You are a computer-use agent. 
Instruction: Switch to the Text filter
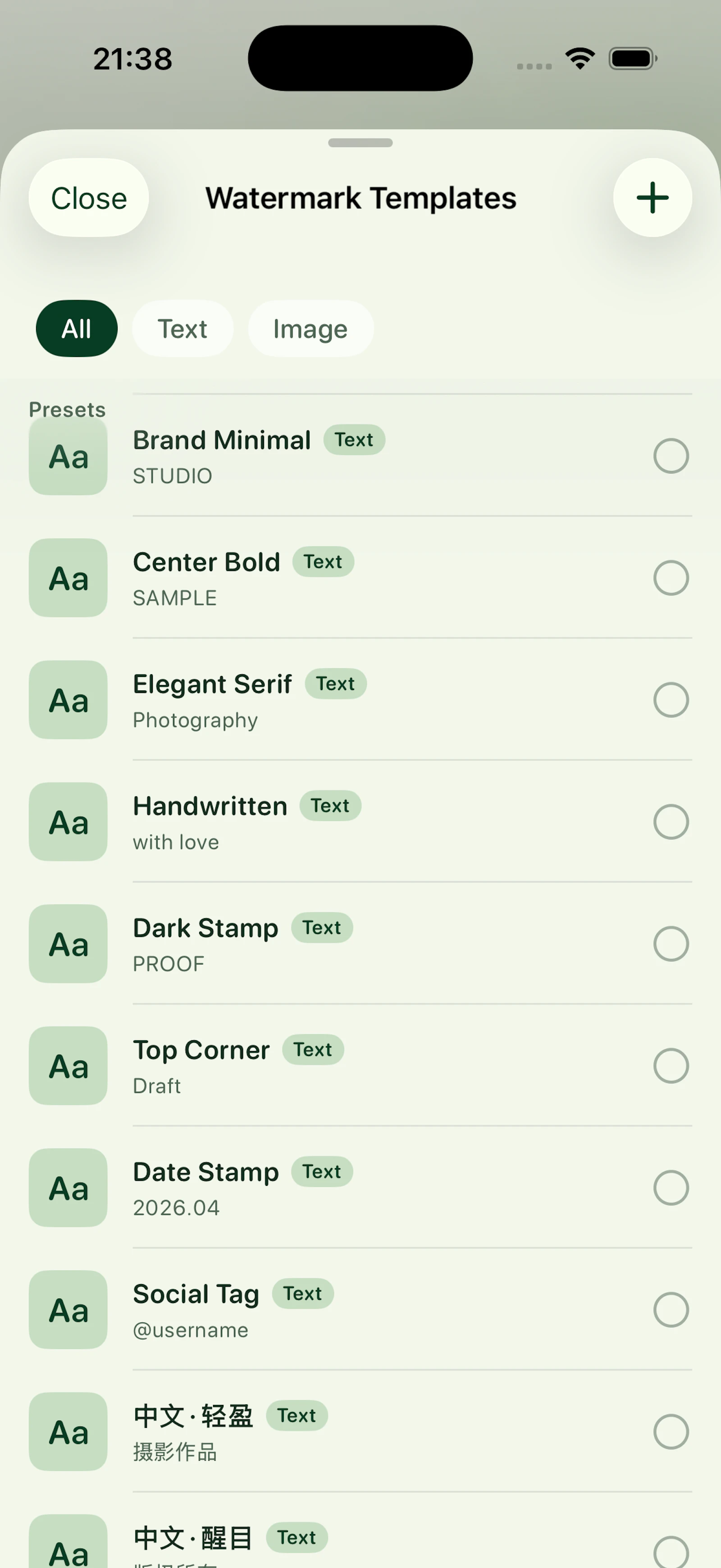[183, 328]
